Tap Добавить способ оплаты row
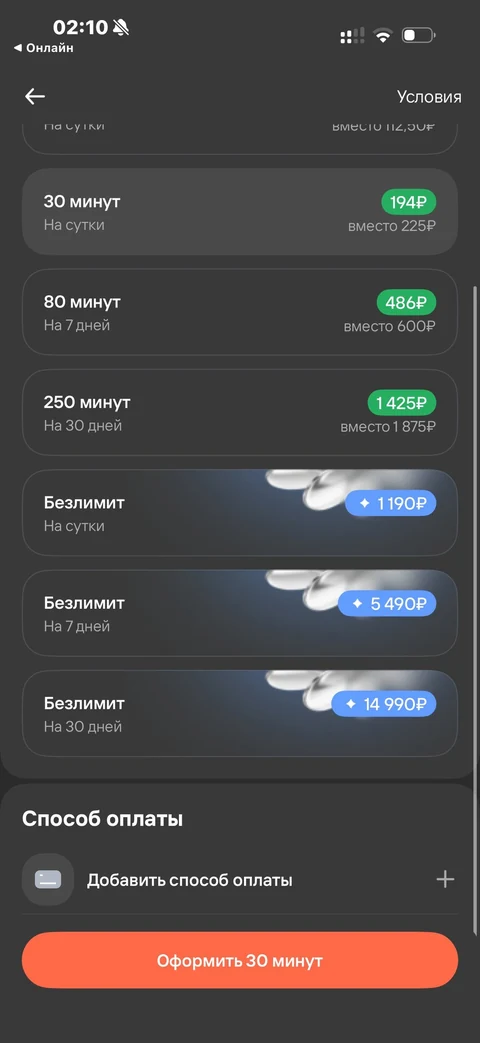The image size is (480, 1043). pyautogui.click(x=240, y=880)
